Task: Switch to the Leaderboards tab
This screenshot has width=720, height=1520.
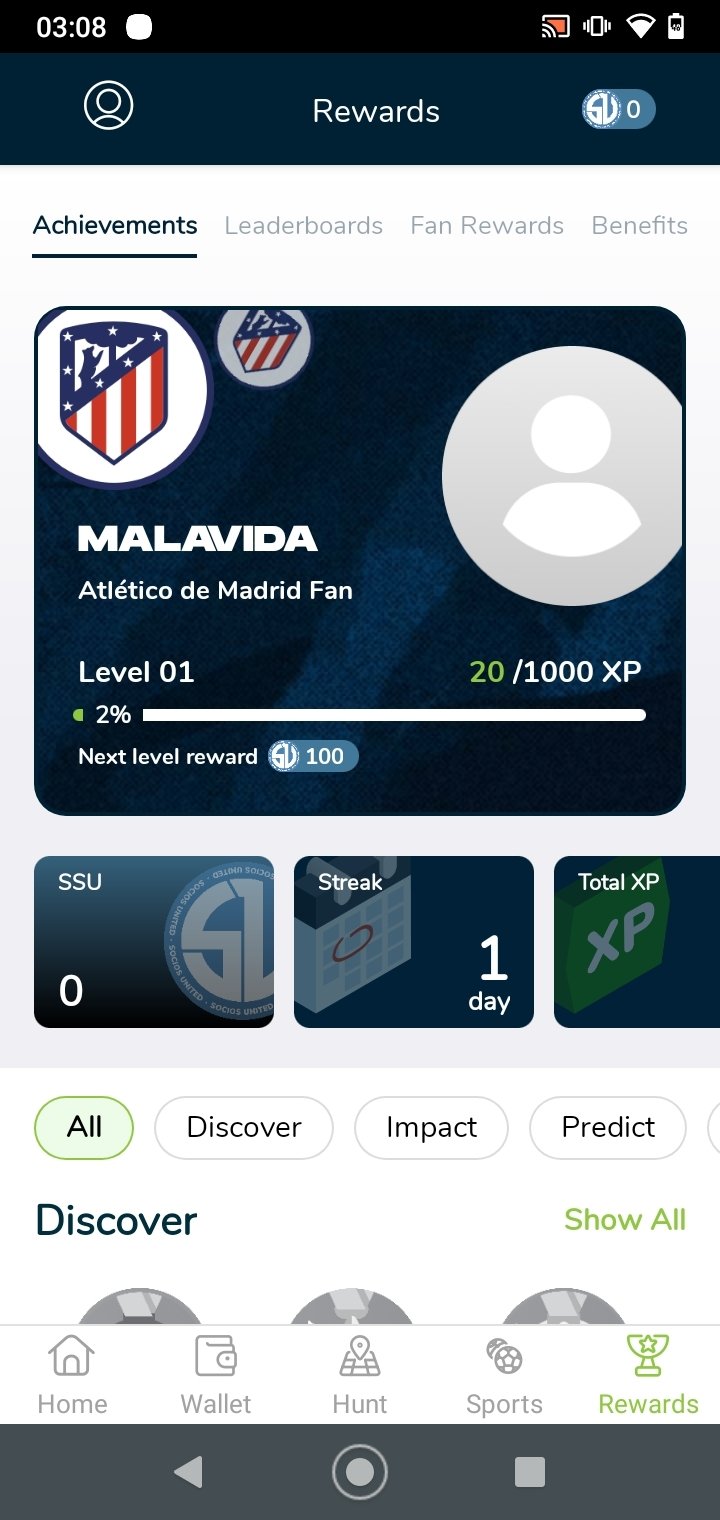Action: pyautogui.click(x=303, y=226)
